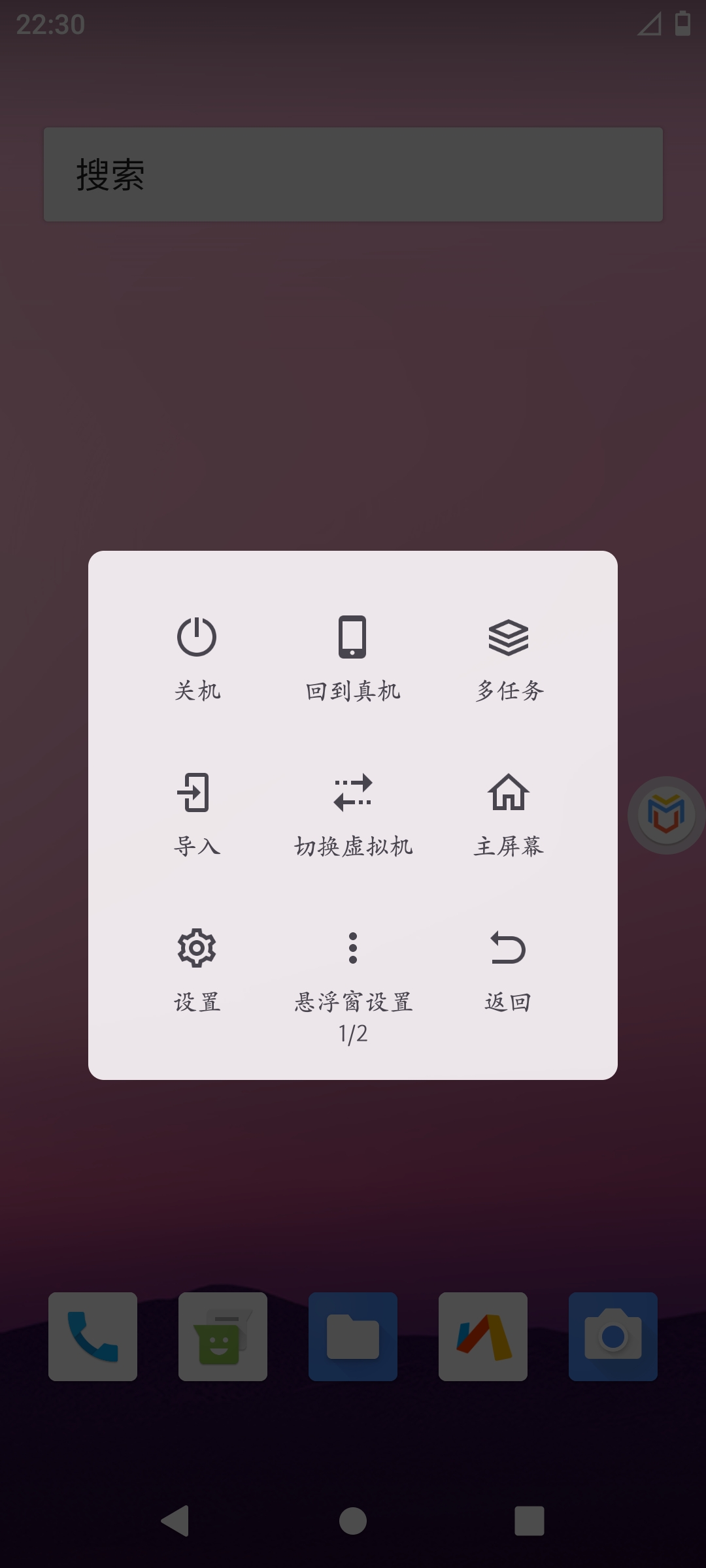Launch the Phone dialer app
This screenshot has height=1568, width=706.
[x=93, y=1336]
